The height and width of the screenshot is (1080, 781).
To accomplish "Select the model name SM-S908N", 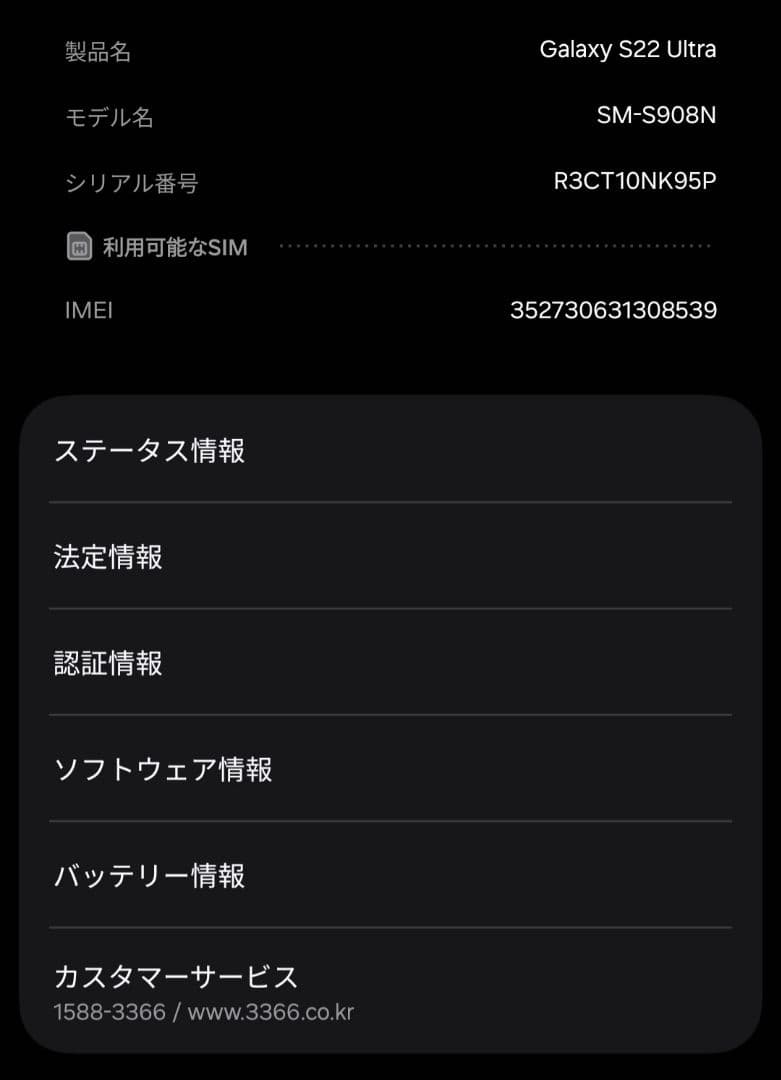I will pos(655,115).
